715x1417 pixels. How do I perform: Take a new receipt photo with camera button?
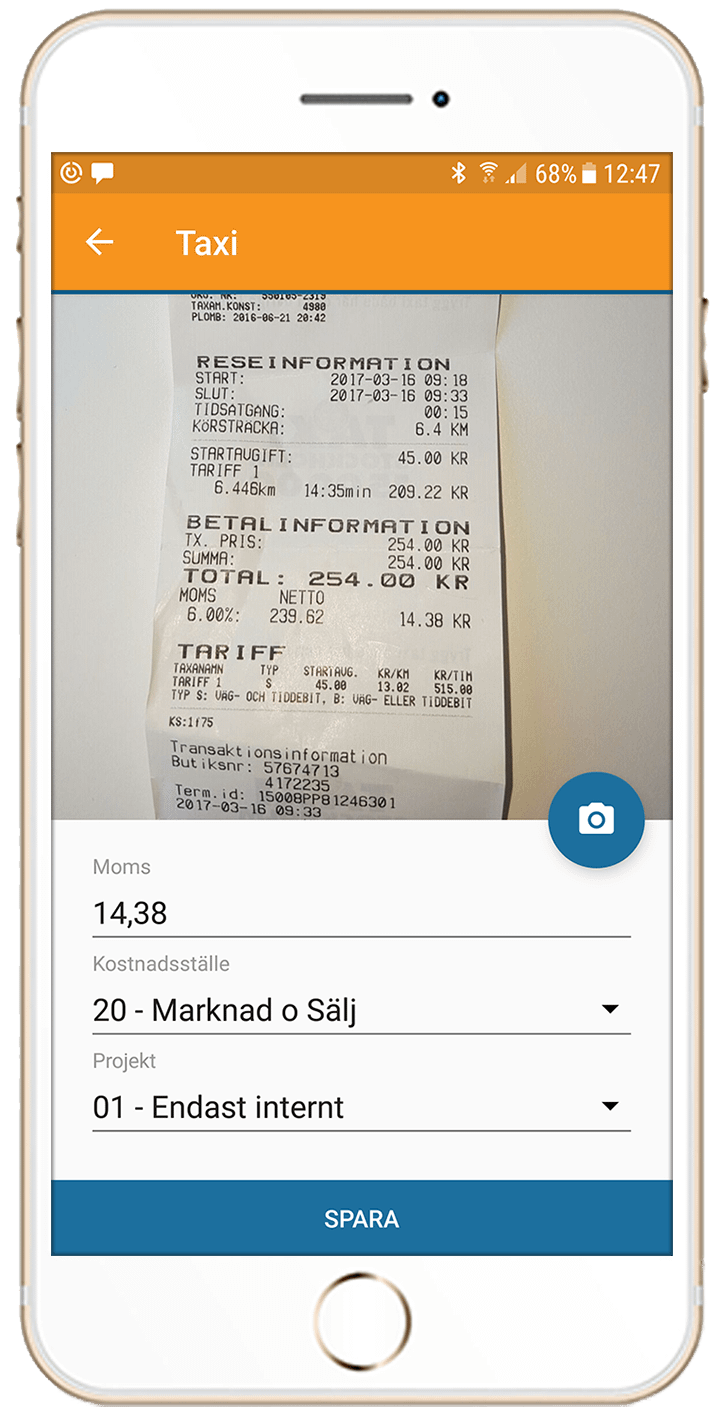pyautogui.click(x=596, y=819)
